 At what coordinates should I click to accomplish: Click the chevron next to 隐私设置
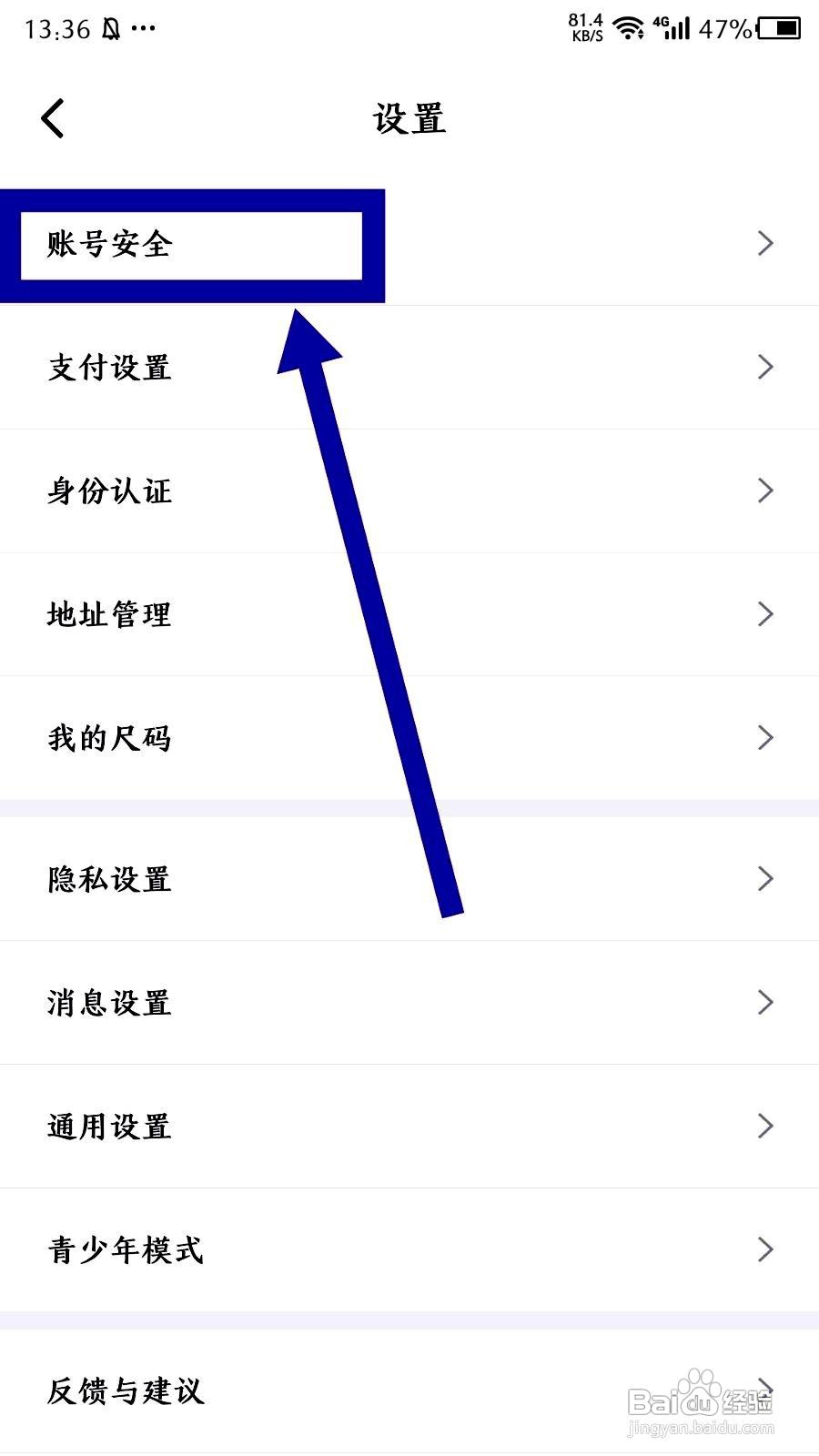click(765, 879)
